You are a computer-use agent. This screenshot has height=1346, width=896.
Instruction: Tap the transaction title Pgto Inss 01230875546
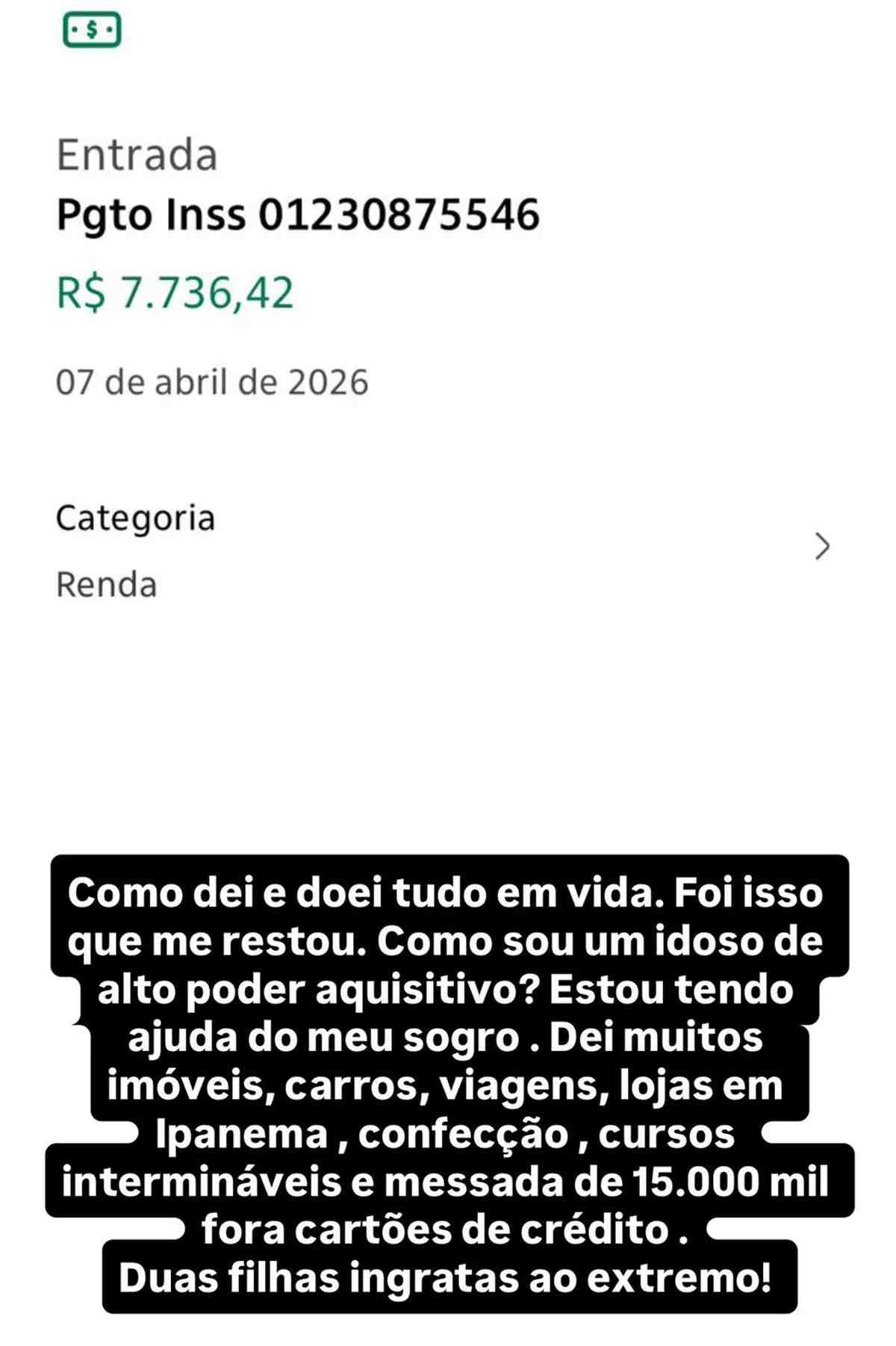pyautogui.click(x=296, y=216)
